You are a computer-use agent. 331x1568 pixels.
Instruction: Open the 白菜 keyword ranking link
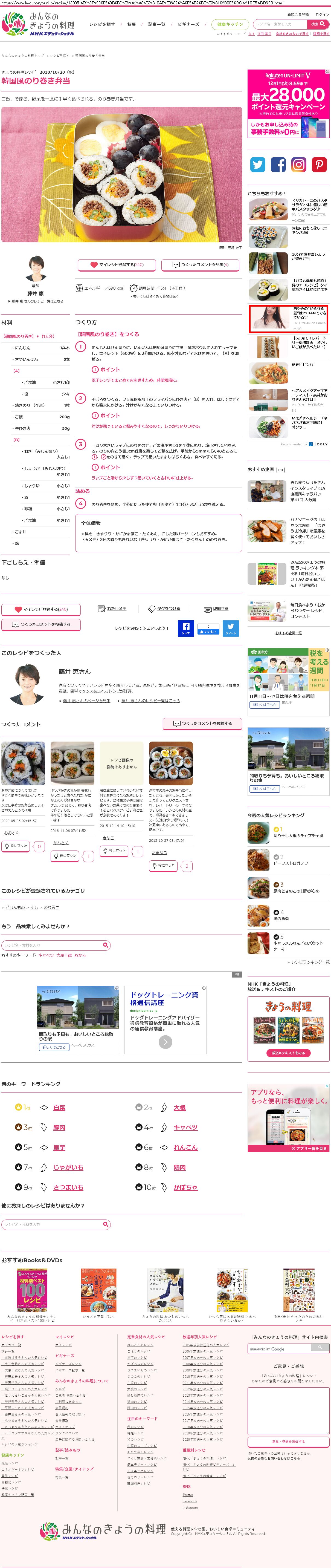(x=59, y=1108)
